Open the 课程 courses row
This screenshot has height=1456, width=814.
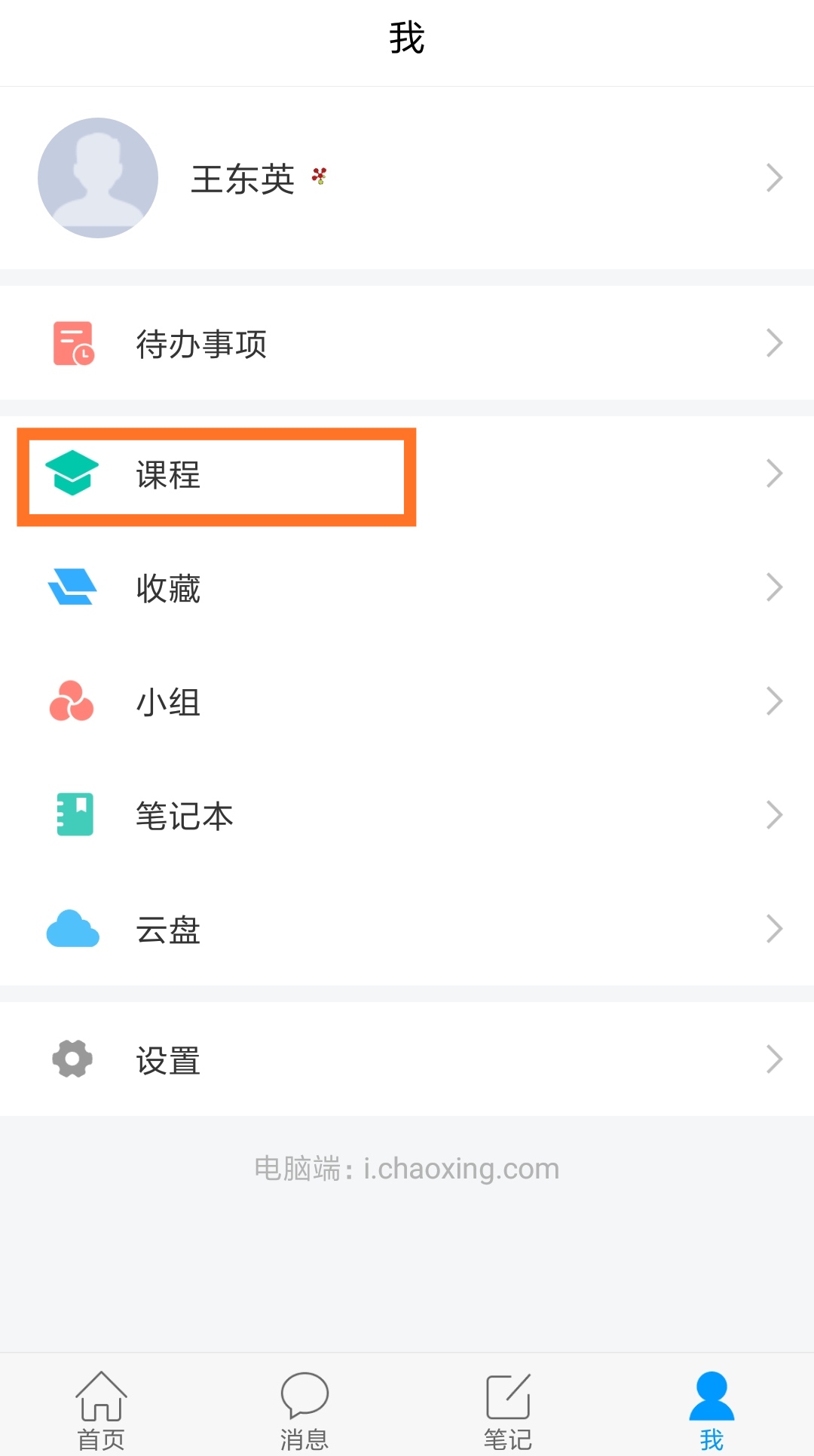[x=407, y=474]
